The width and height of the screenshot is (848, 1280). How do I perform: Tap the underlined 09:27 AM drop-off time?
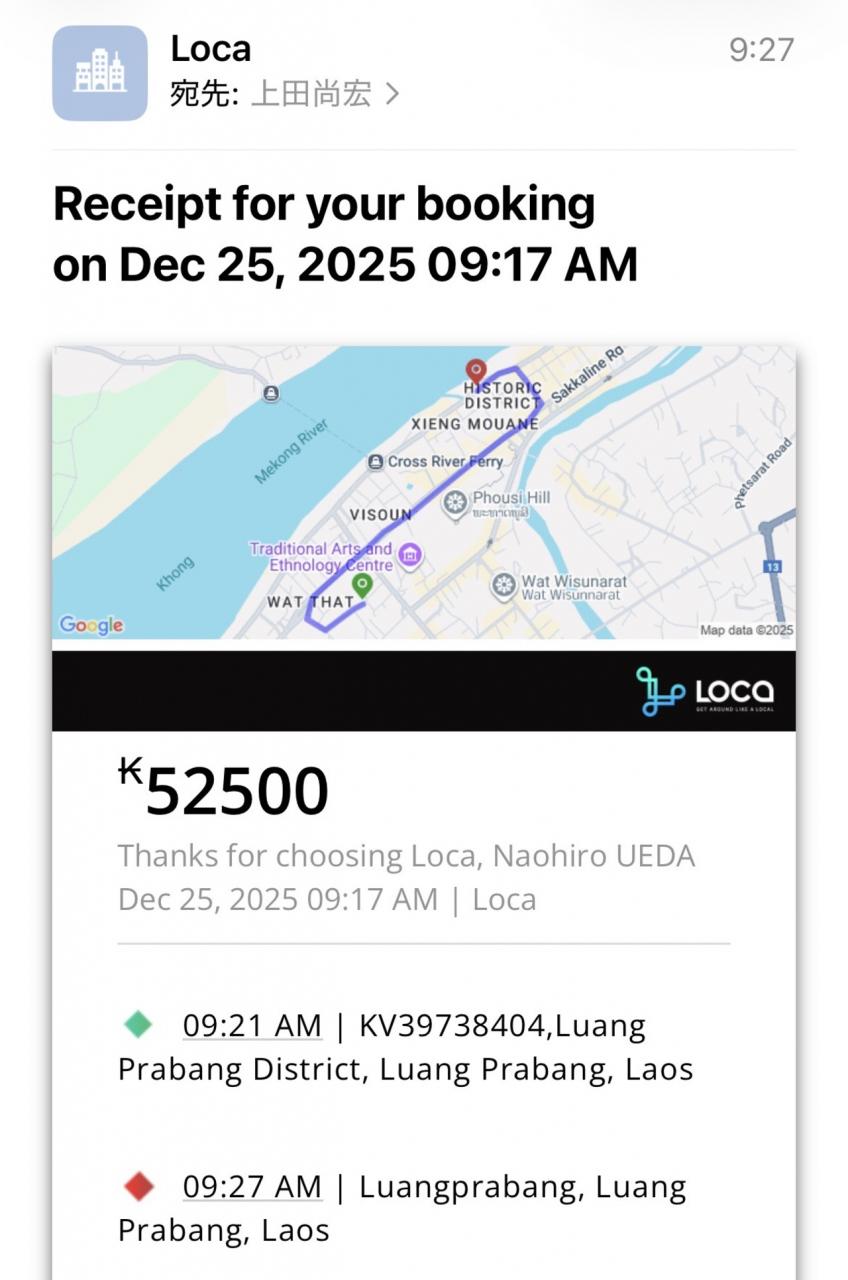coord(252,1187)
